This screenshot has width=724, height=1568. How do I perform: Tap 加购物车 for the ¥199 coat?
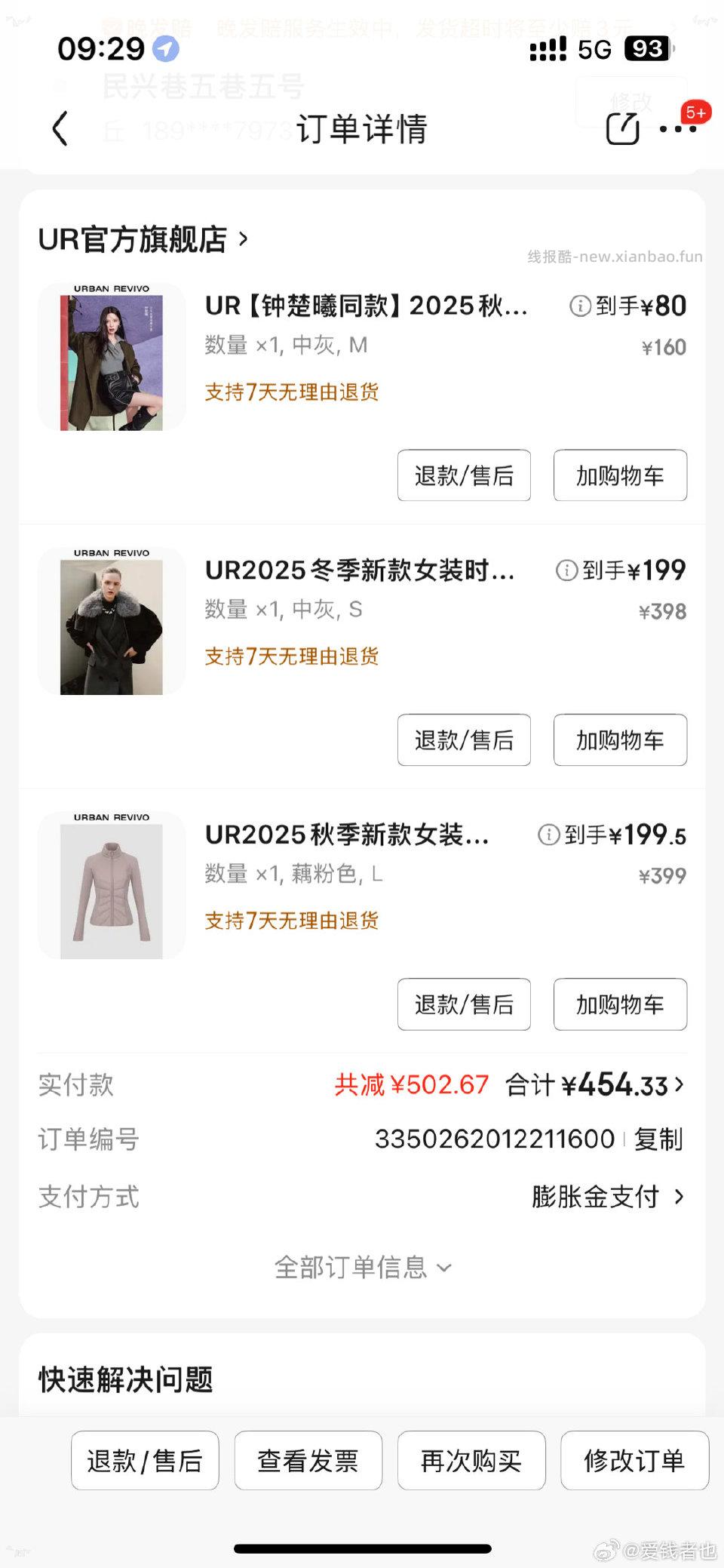point(620,740)
